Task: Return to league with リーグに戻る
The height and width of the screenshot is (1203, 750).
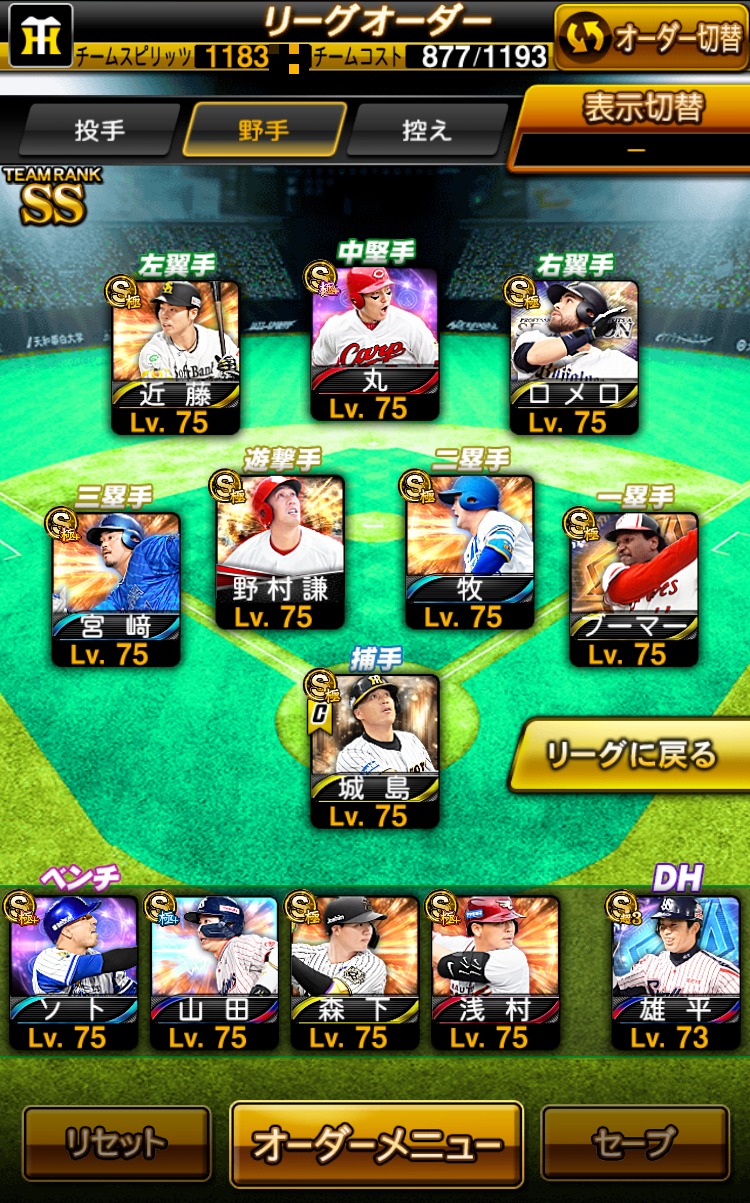Action: click(631, 755)
